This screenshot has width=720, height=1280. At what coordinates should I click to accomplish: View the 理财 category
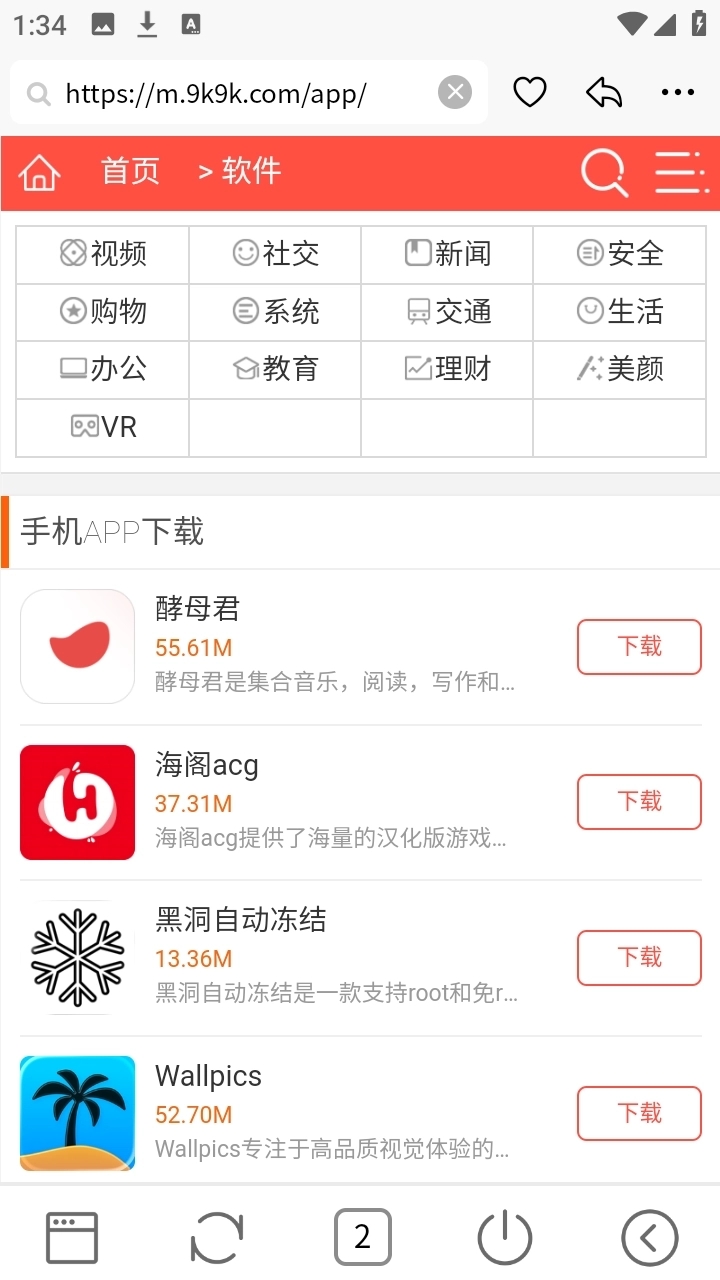click(447, 369)
